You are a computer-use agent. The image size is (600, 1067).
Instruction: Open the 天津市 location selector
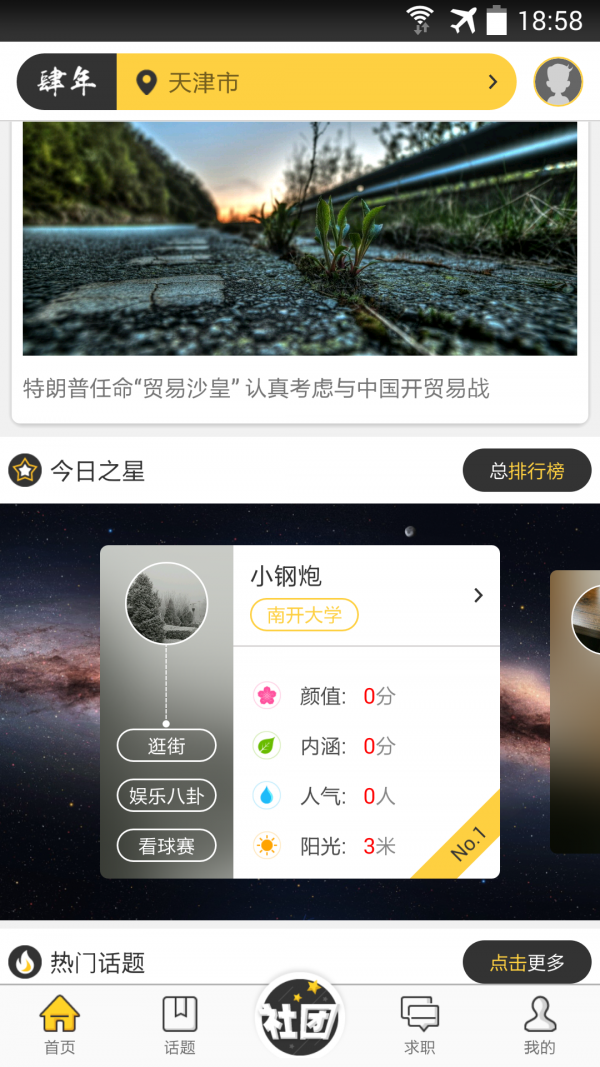point(315,82)
